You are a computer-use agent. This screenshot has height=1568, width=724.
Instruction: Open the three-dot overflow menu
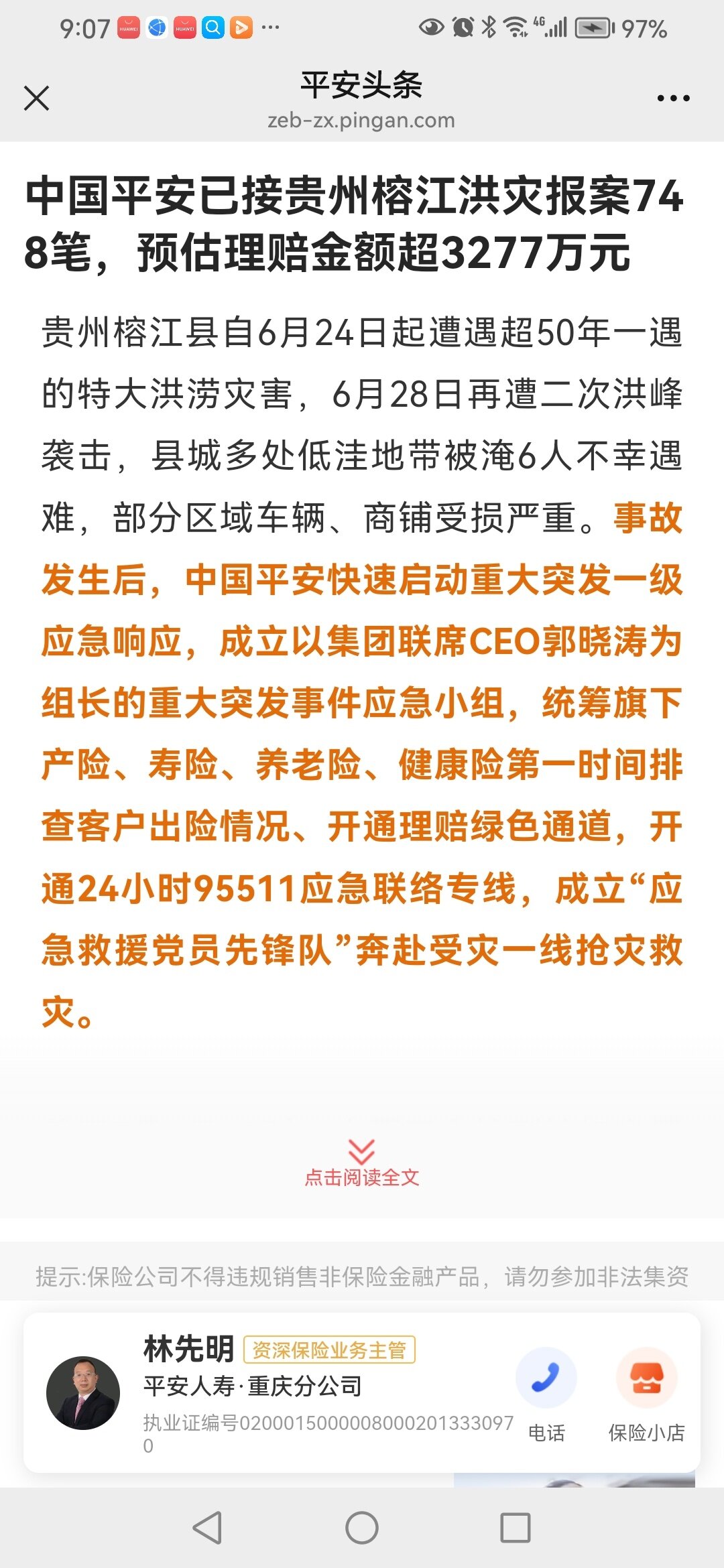point(673,99)
